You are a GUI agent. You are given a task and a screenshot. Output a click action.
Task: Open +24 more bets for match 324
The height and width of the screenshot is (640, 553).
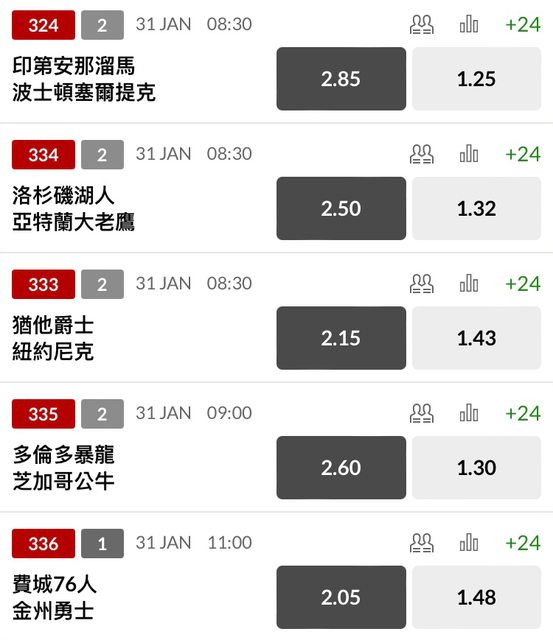pos(523,24)
